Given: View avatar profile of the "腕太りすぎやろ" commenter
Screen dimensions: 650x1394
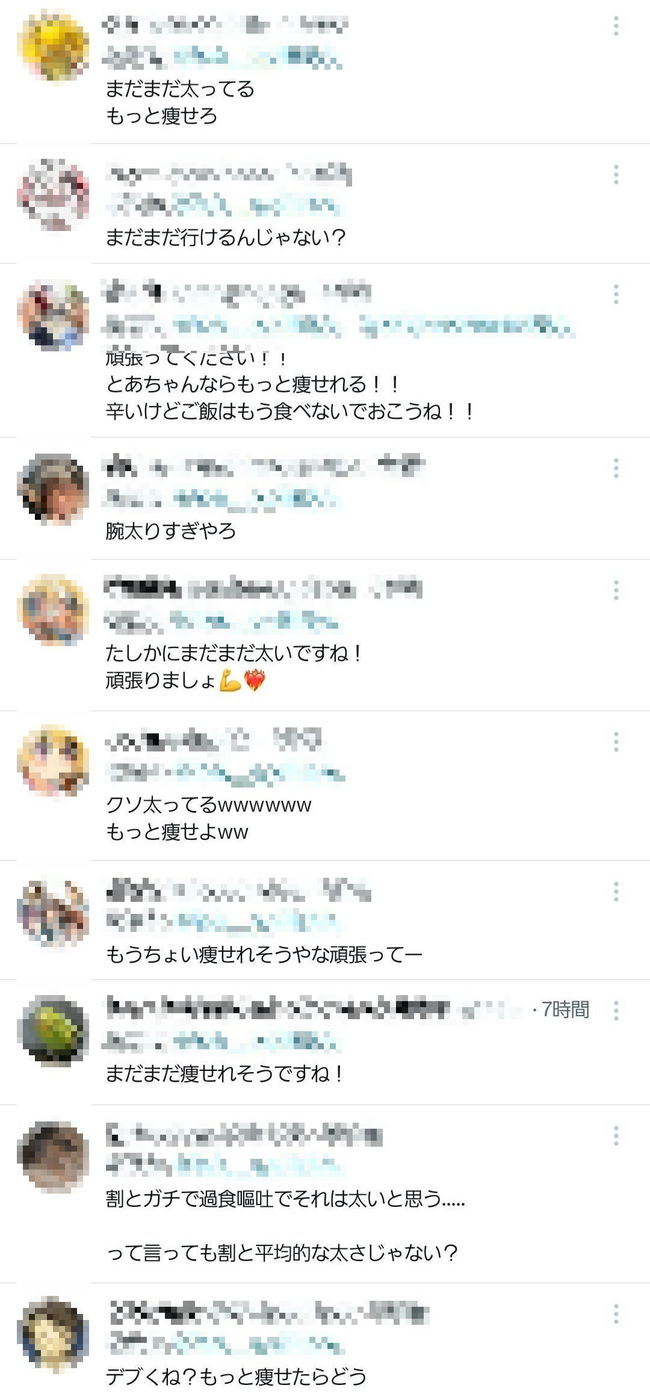Looking at the screenshot, I should coord(53,488).
